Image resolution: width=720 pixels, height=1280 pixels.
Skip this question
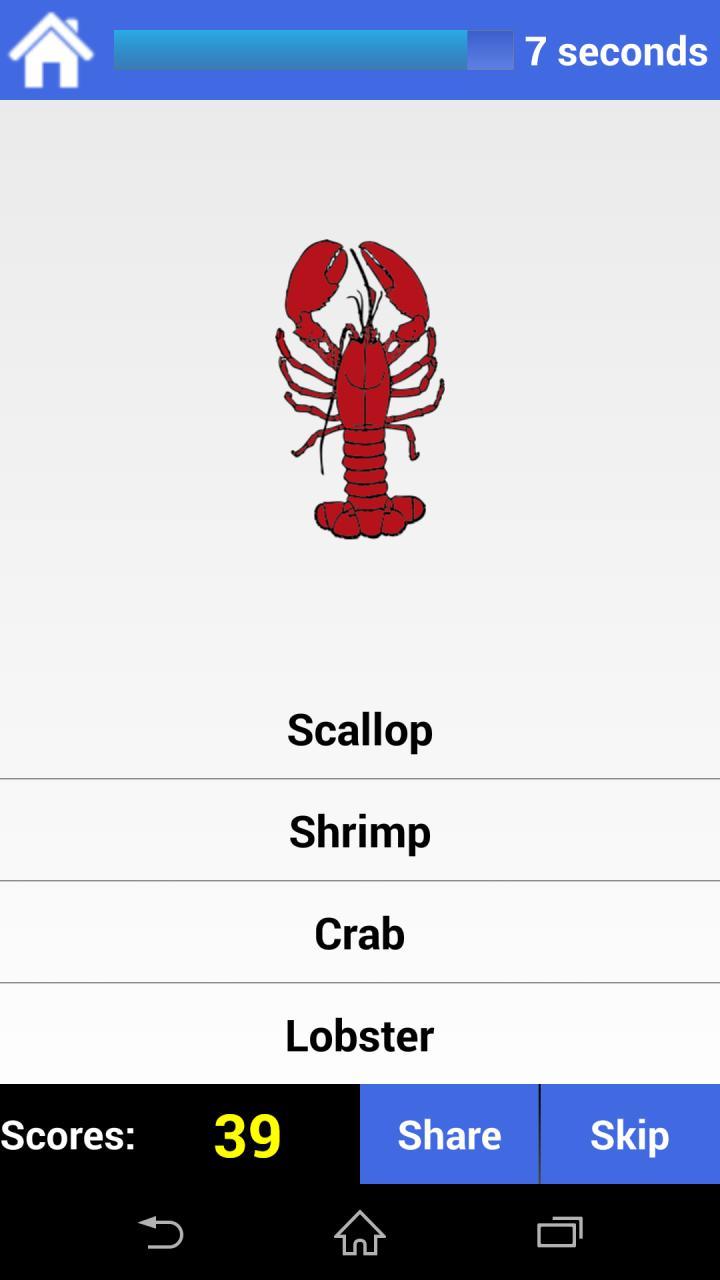coord(630,1134)
